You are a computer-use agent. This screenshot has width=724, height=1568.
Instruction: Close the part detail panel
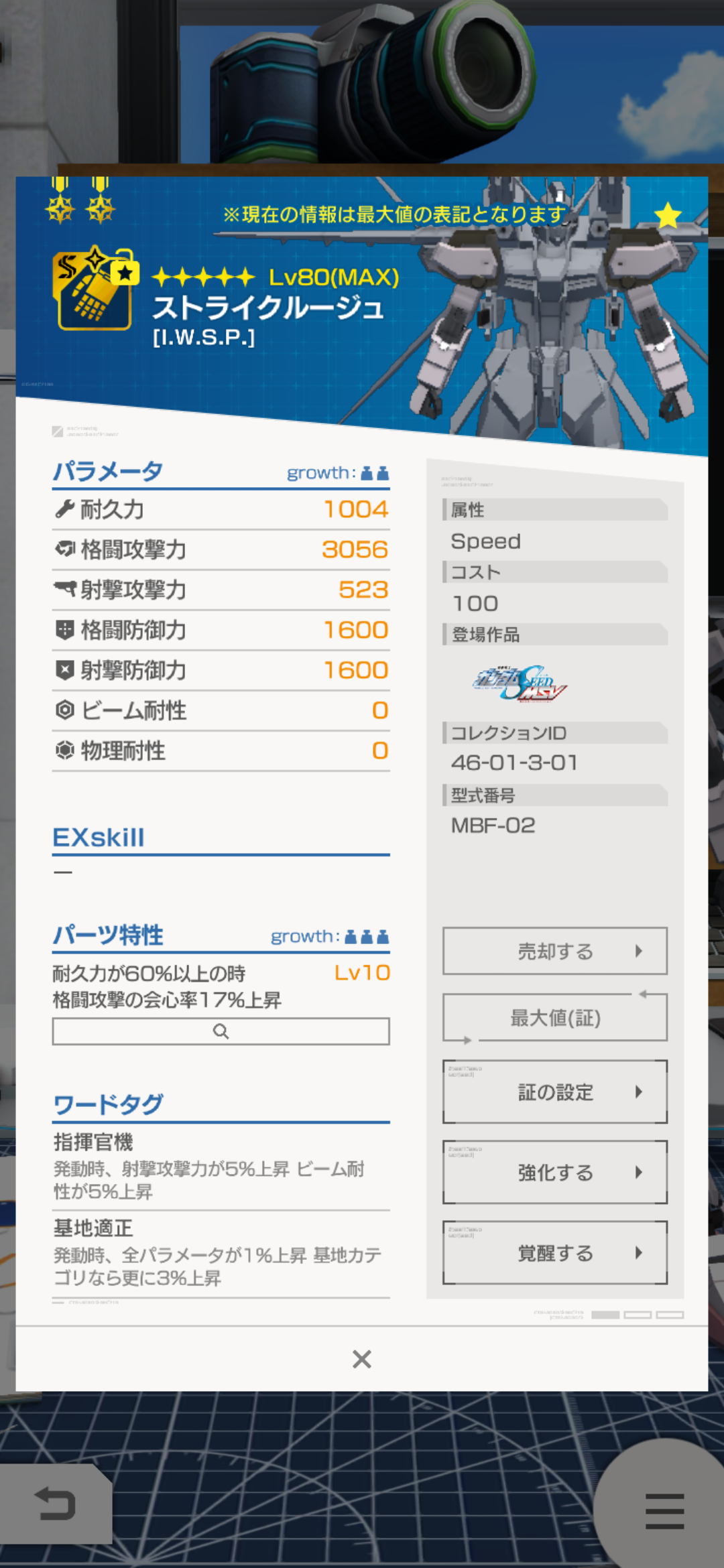361,1359
